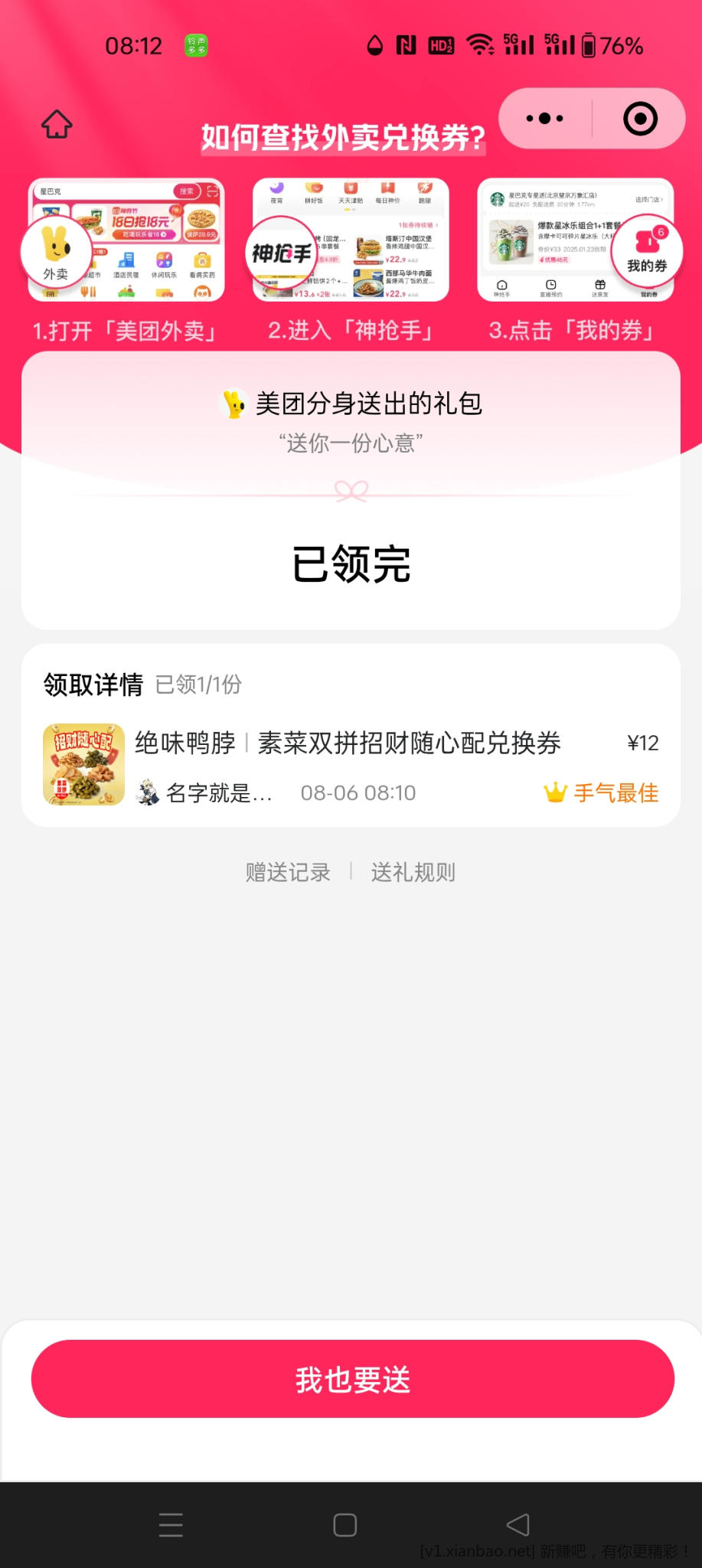Viewport: 702px width, 1568px height.
Task: View 送礼规则 link
Action: coord(413,872)
